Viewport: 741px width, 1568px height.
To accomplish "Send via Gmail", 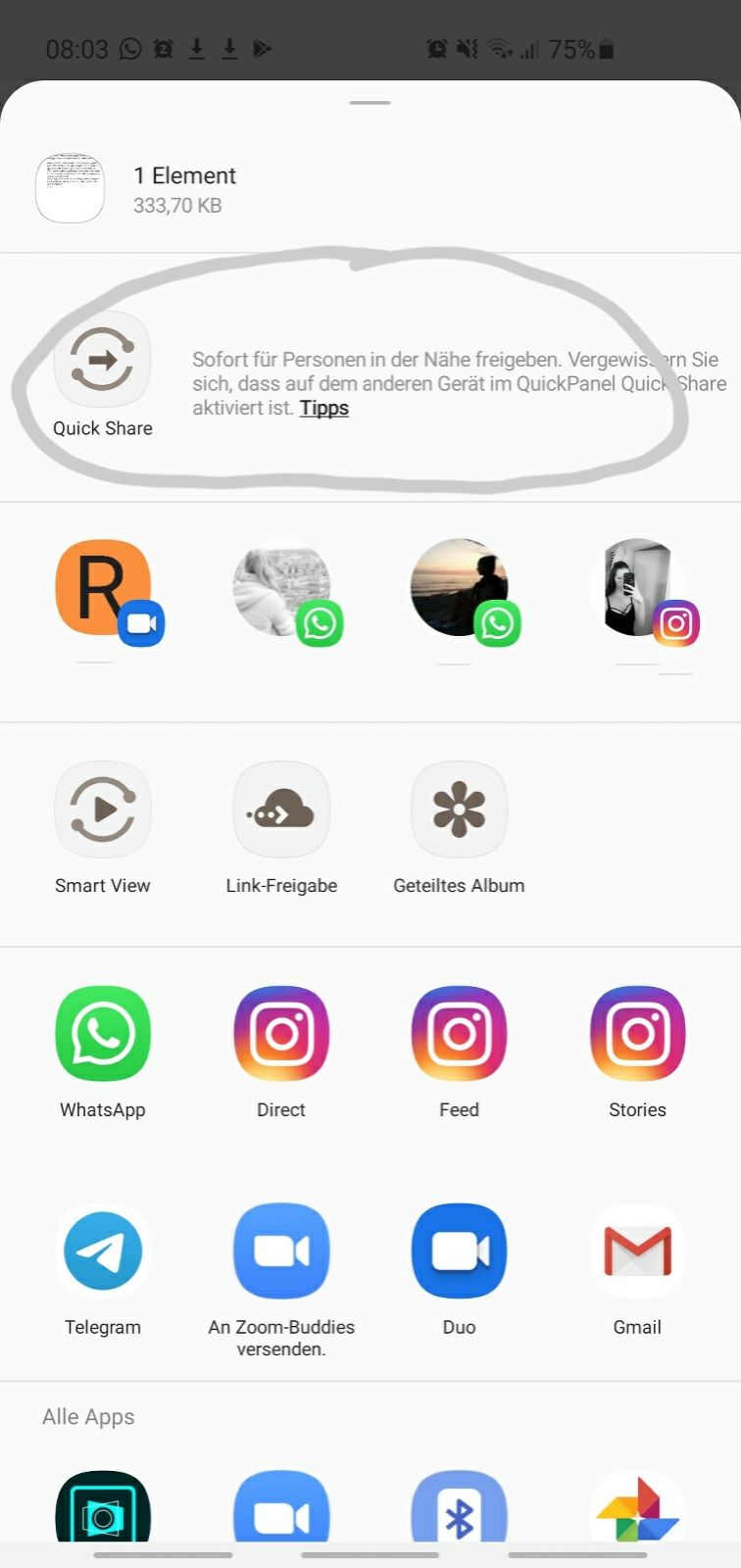I will point(637,1251).
